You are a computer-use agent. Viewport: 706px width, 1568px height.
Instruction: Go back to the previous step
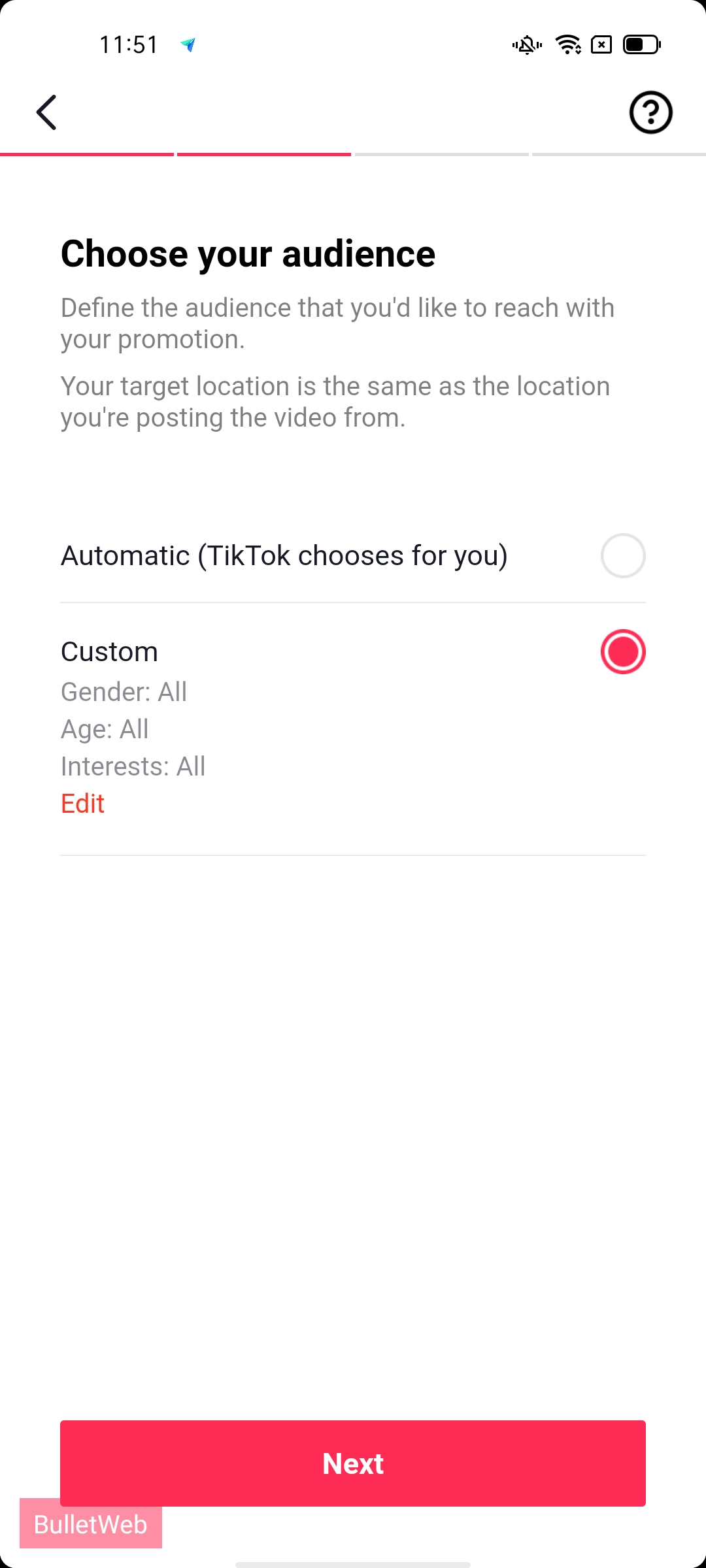[46, 112]
